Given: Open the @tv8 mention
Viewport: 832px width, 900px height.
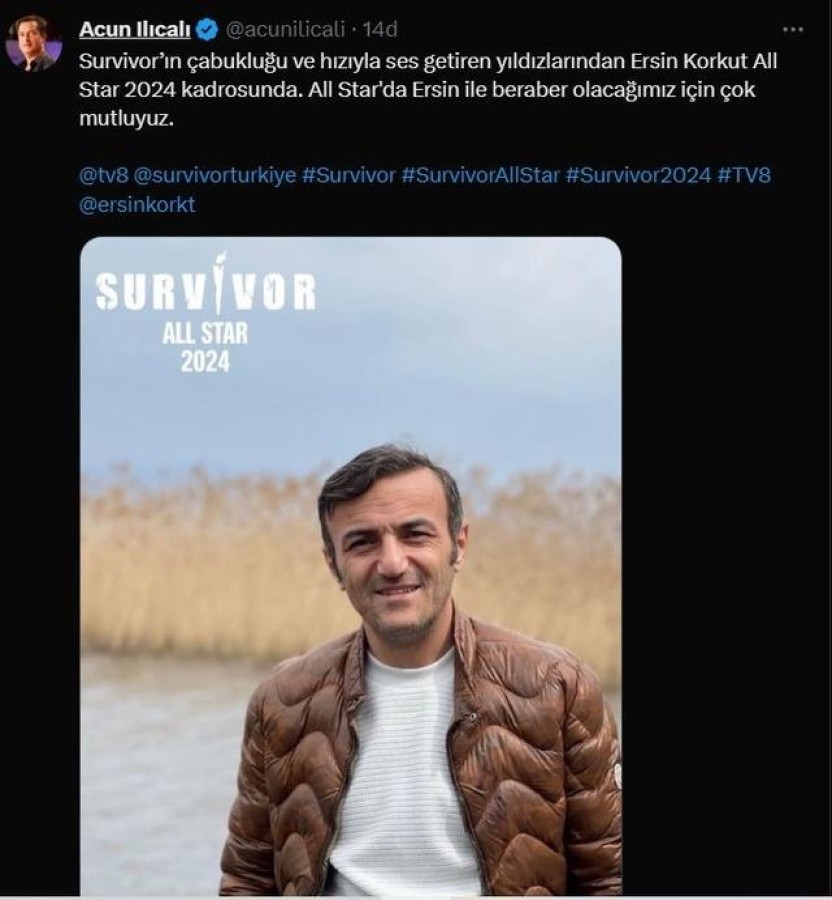Looking at the screenshot, I should point(100,174).
